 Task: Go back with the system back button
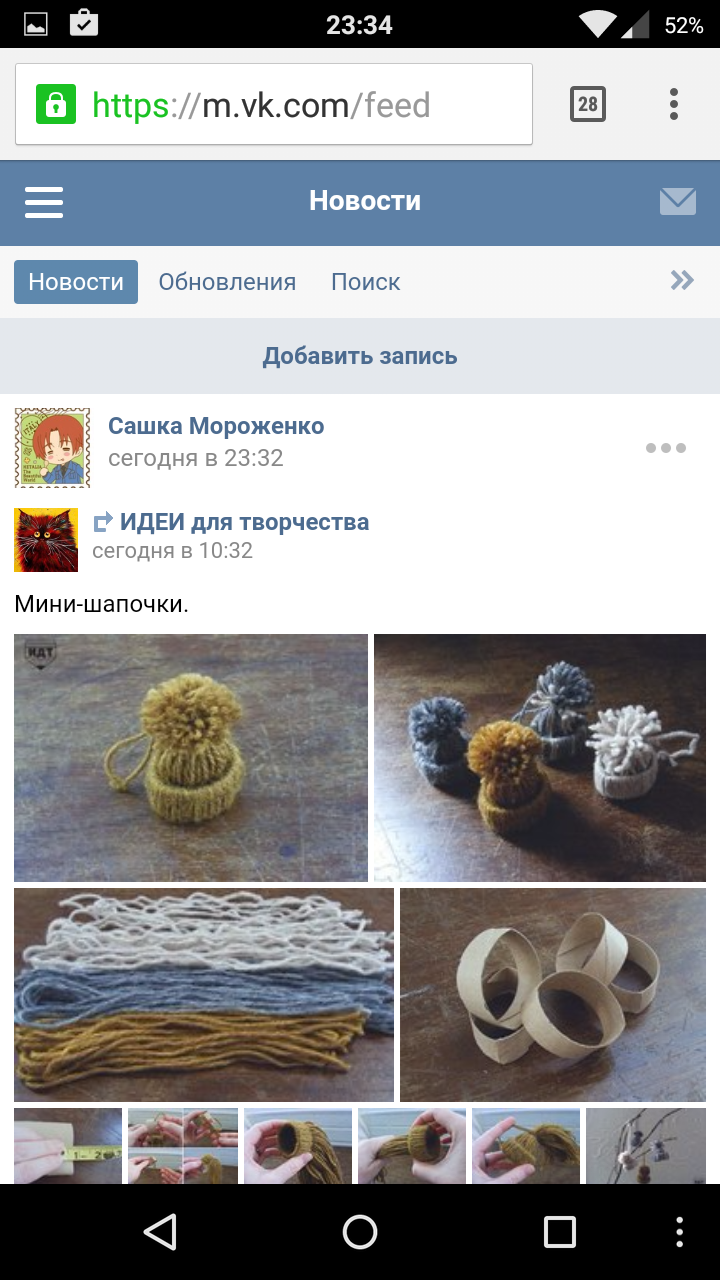[x=160, y=1232]
